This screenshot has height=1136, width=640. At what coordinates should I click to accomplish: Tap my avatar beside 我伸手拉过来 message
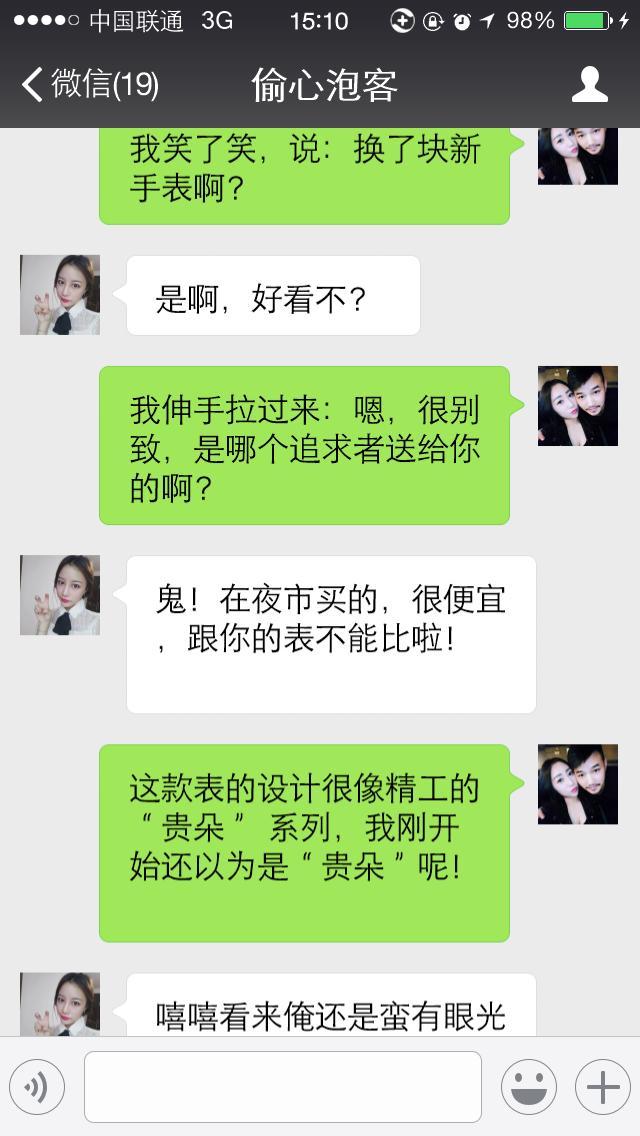click(578, 406)
